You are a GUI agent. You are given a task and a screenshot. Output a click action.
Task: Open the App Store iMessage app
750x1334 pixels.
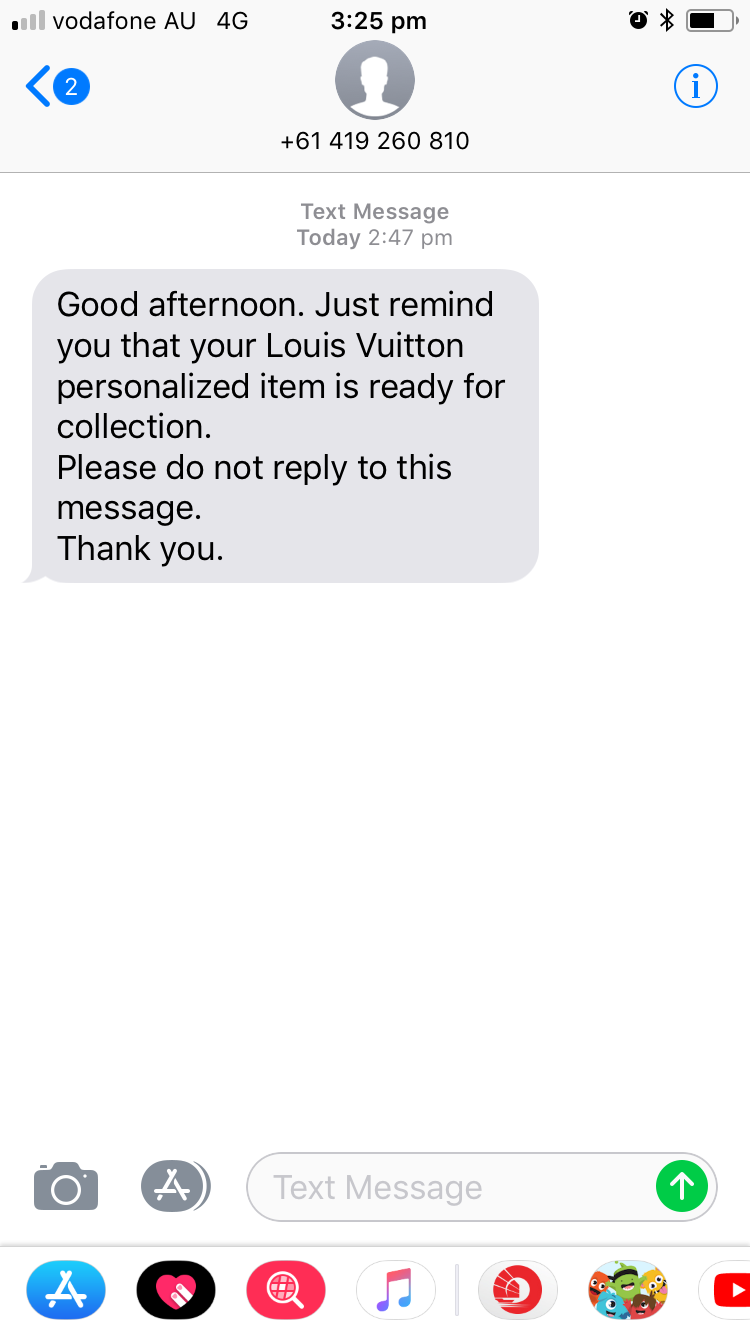(x=66, y=1291)
